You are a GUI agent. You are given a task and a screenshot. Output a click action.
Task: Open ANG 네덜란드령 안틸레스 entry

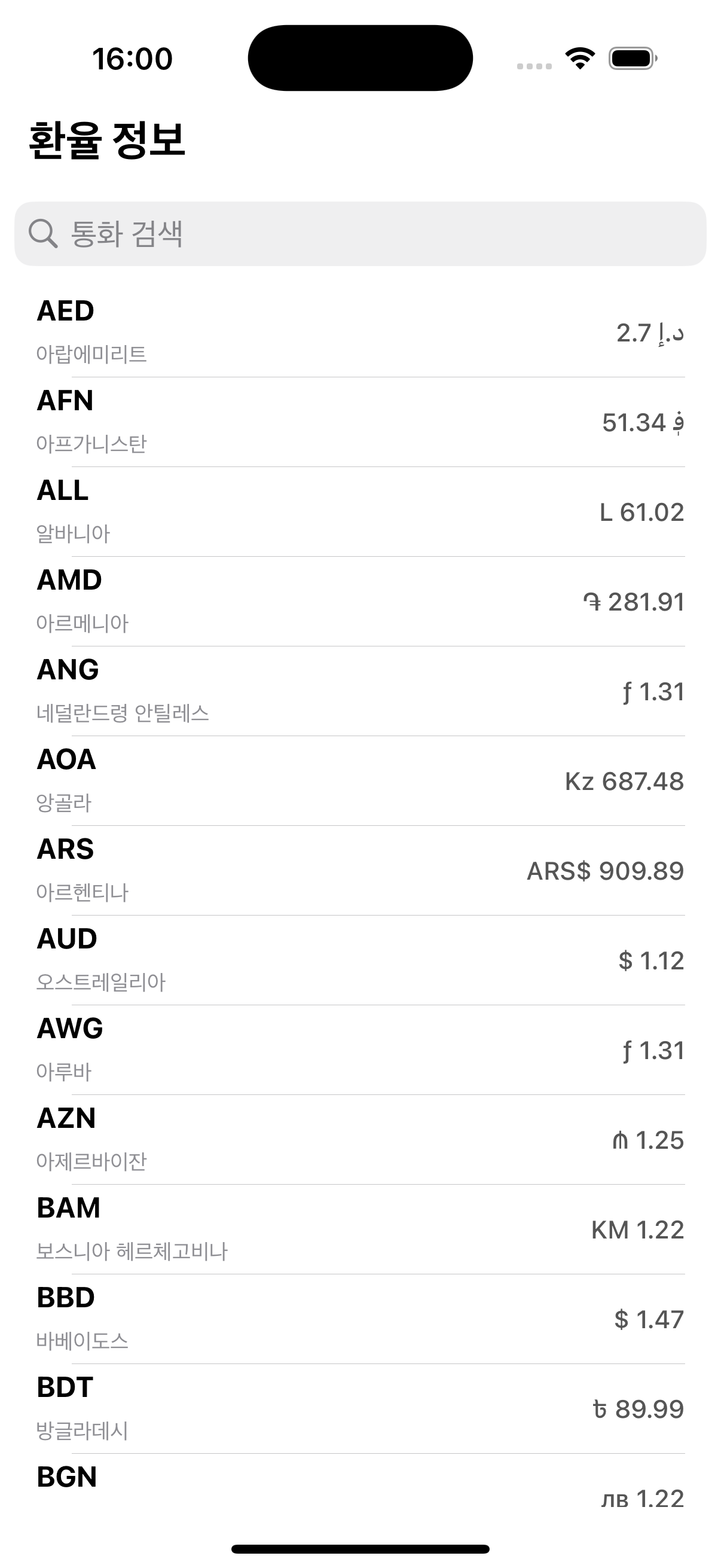pyautogui.click(x=360, y=691)
